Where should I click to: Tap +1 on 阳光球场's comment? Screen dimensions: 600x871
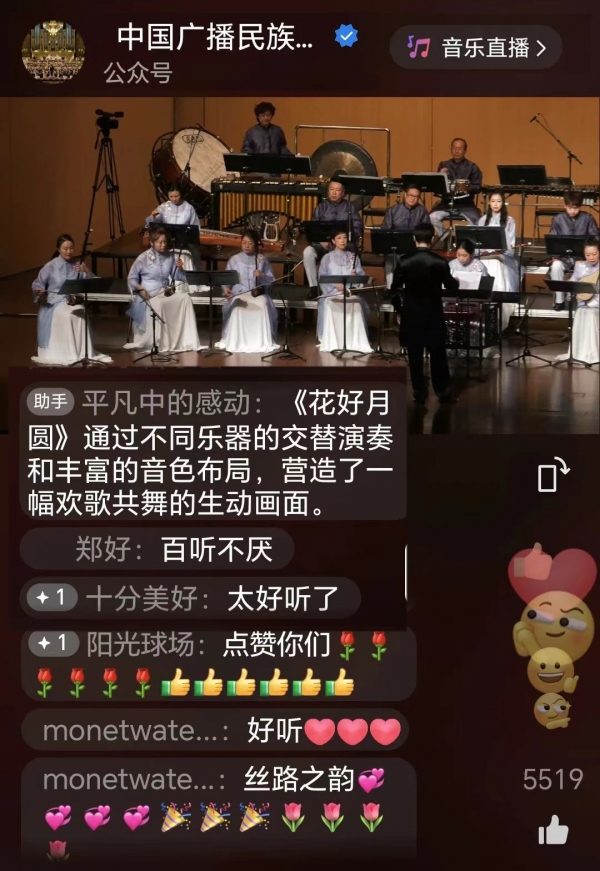[x=52, y=644]
